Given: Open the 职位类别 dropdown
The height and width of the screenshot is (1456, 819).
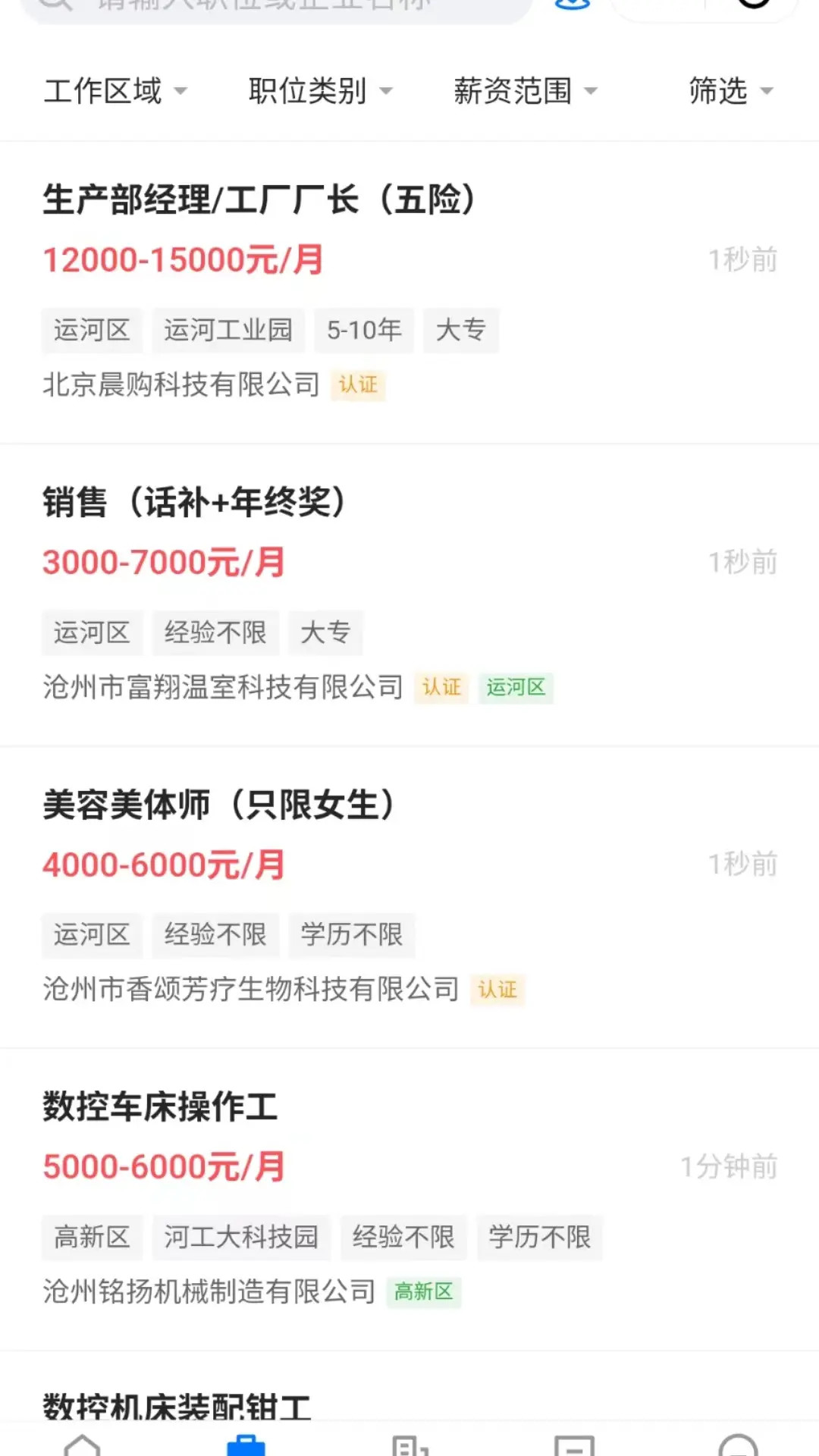Looking at the screenshot, I should coord(318,90).
